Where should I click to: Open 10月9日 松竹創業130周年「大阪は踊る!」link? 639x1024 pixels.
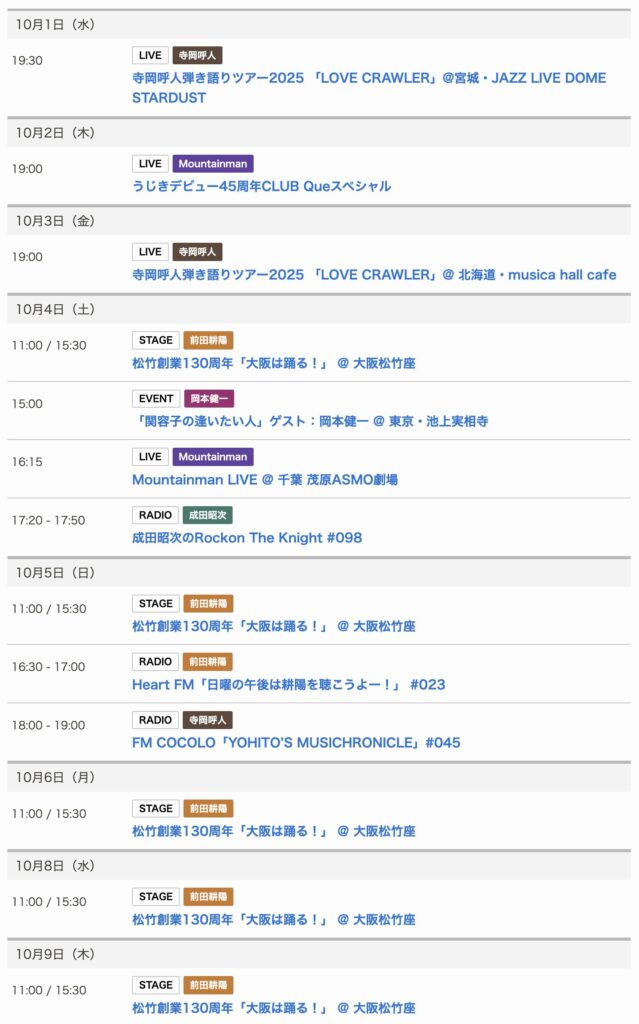tap(273, 1008)
